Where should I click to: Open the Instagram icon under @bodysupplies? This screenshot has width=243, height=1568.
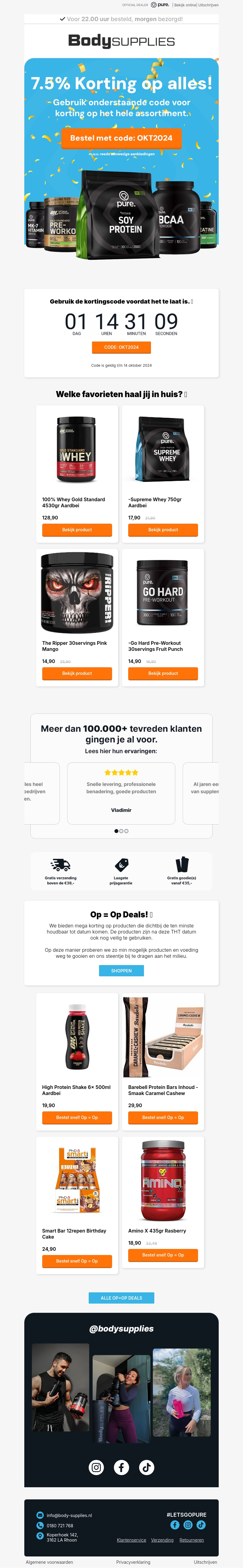point(96,1468)
